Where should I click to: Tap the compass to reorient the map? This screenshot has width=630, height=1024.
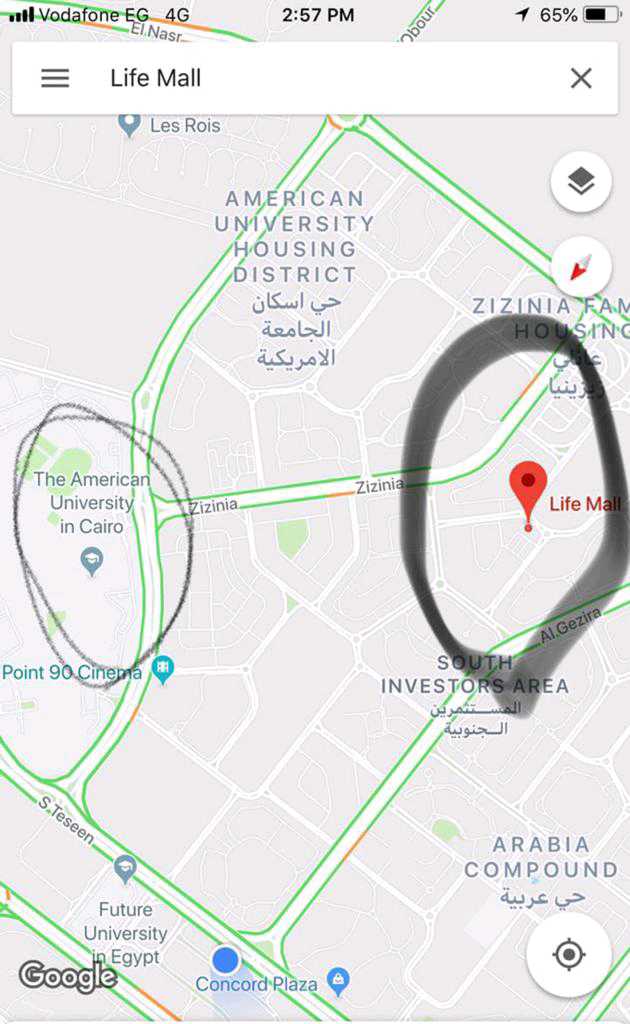[x=581, y=268]
